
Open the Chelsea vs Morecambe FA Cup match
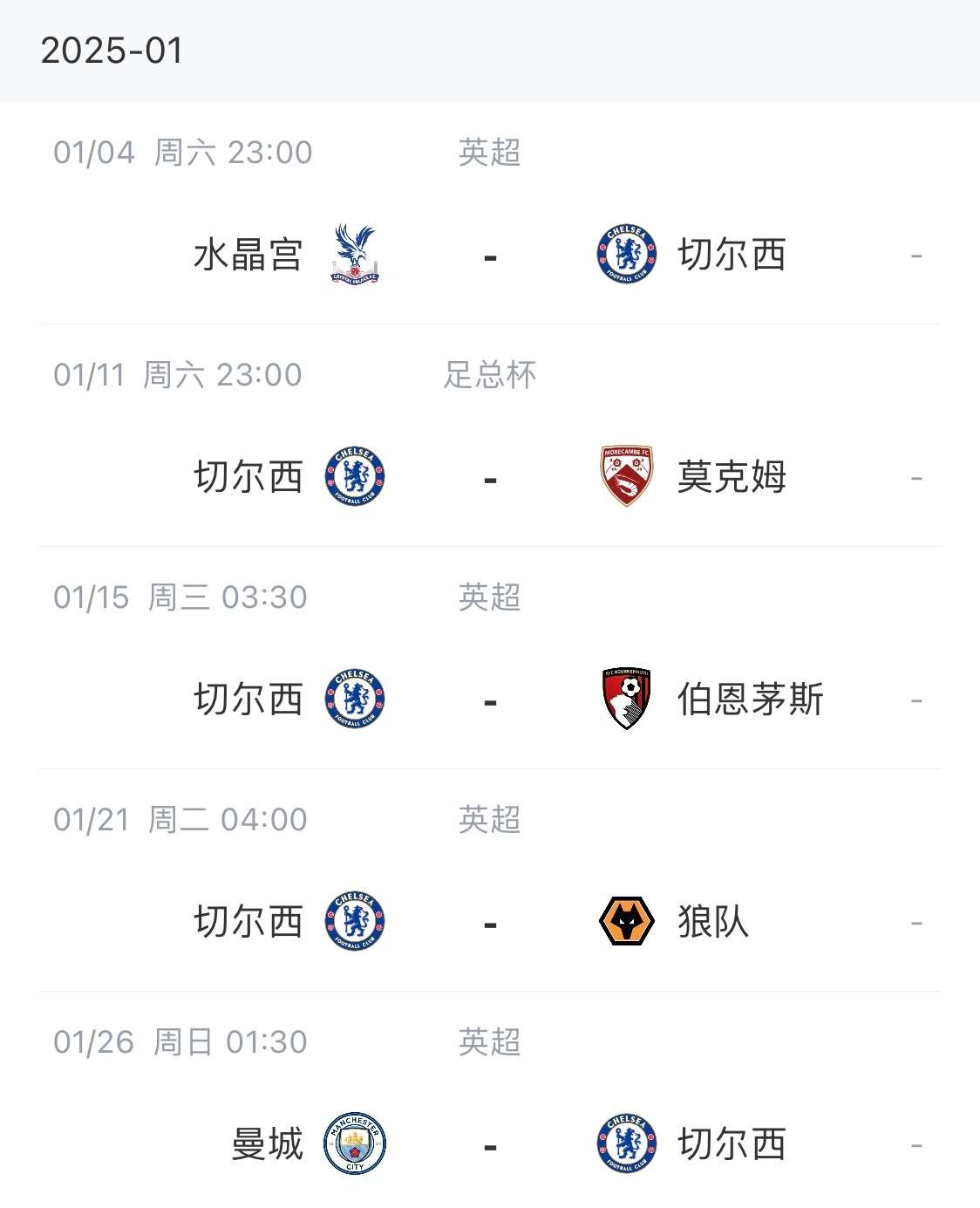pos(490,478)
